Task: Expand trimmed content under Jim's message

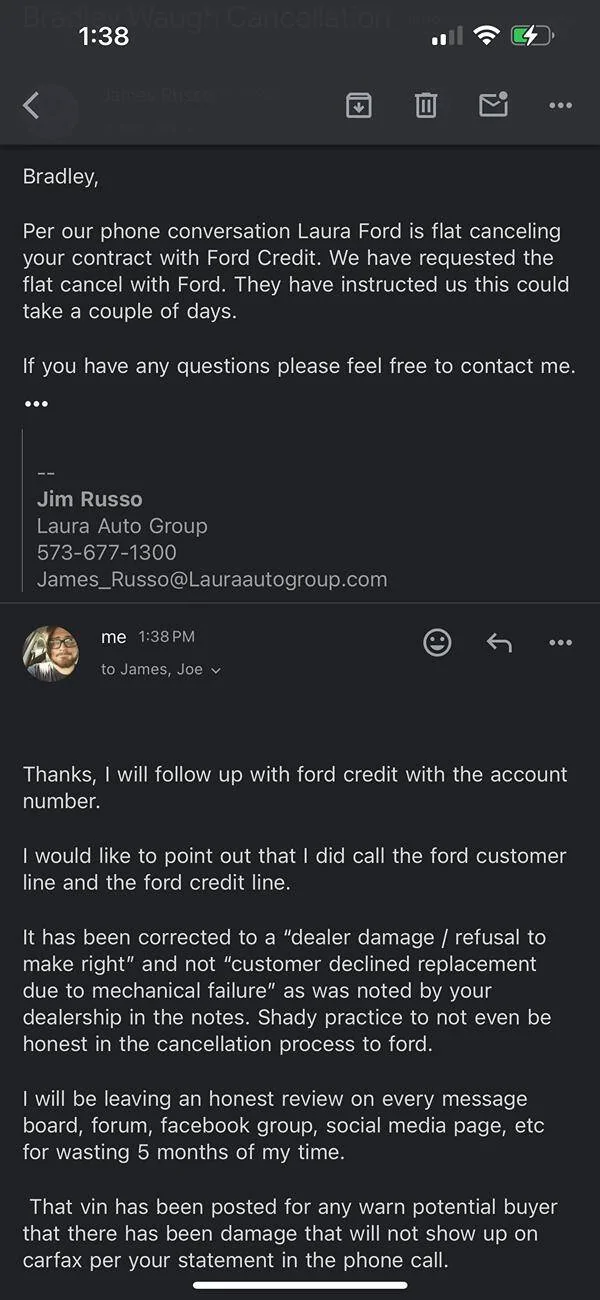Action: [36, 404]
